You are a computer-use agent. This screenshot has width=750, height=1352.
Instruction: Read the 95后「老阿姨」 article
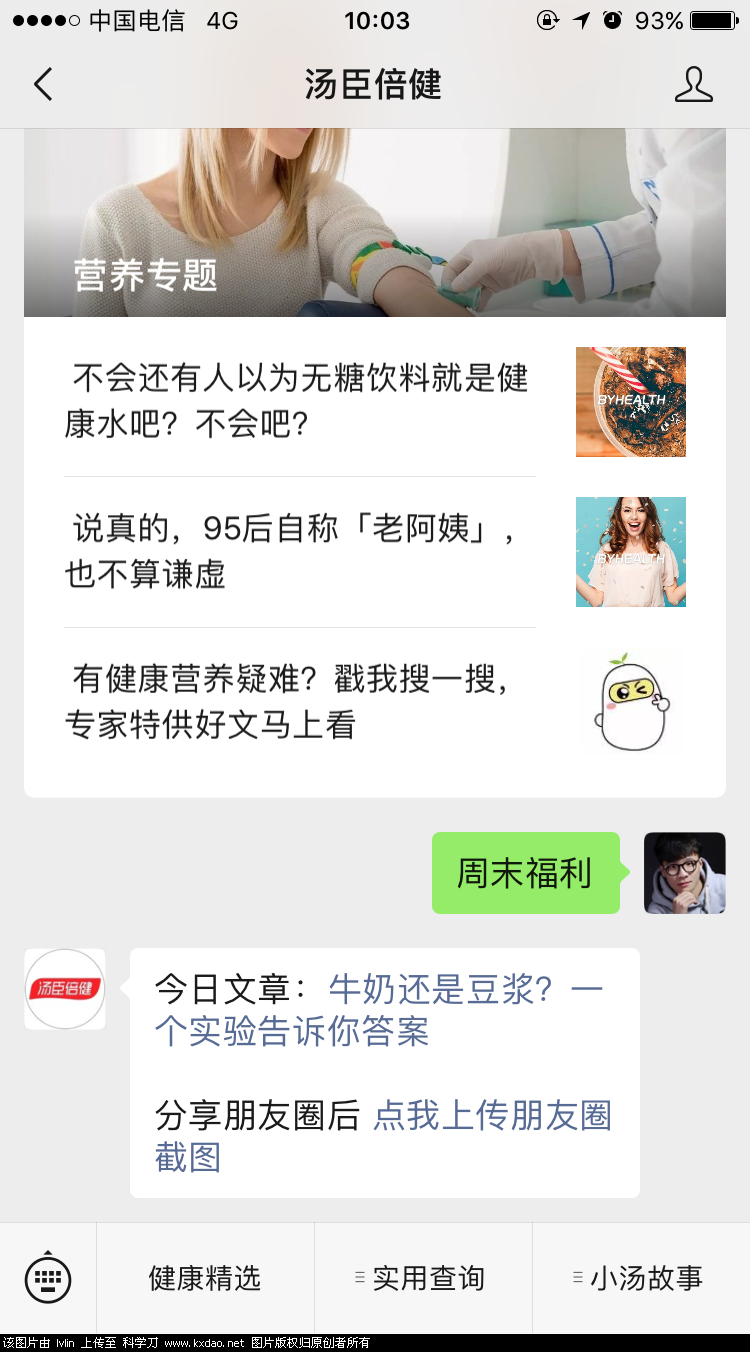(300, 551)
